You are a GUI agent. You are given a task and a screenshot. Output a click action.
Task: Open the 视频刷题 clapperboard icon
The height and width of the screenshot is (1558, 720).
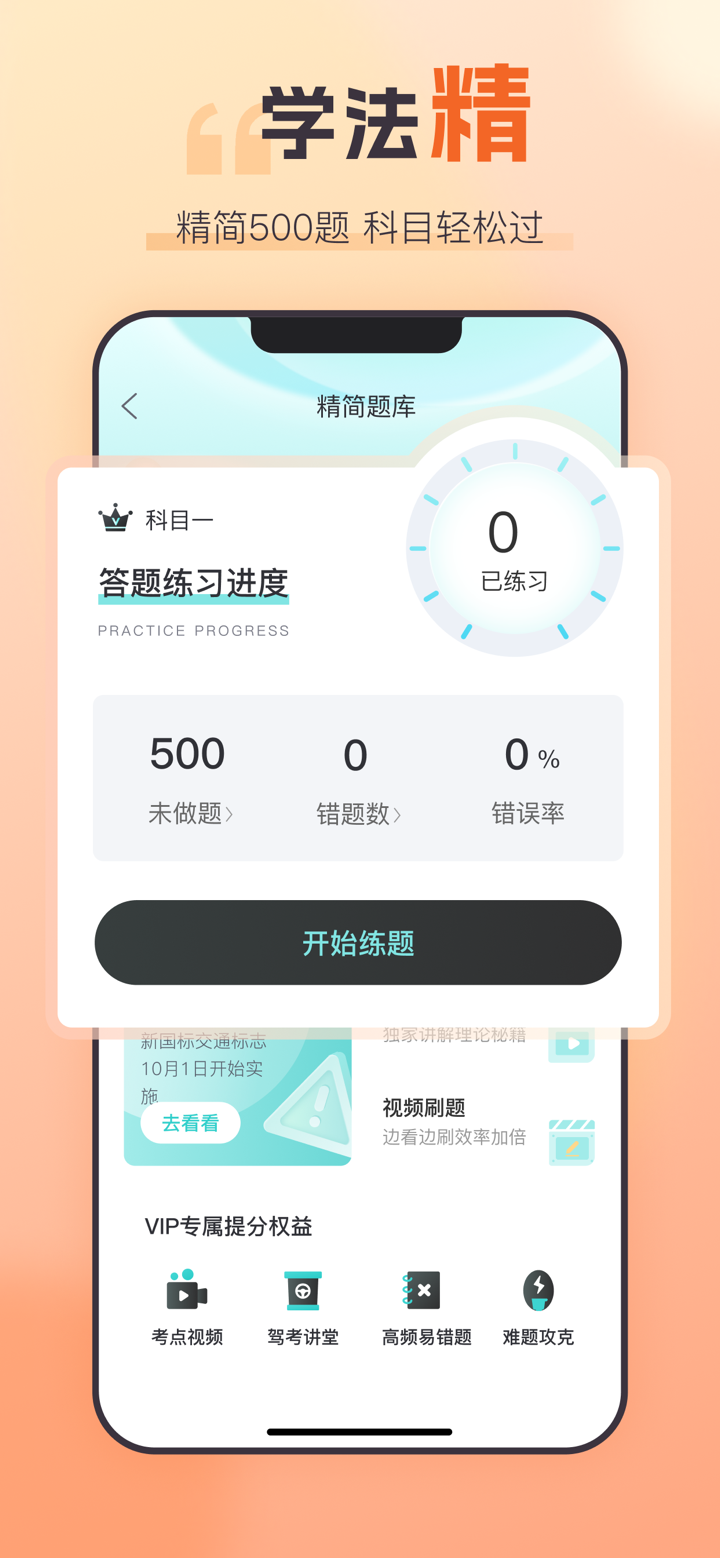[571, 1140]
